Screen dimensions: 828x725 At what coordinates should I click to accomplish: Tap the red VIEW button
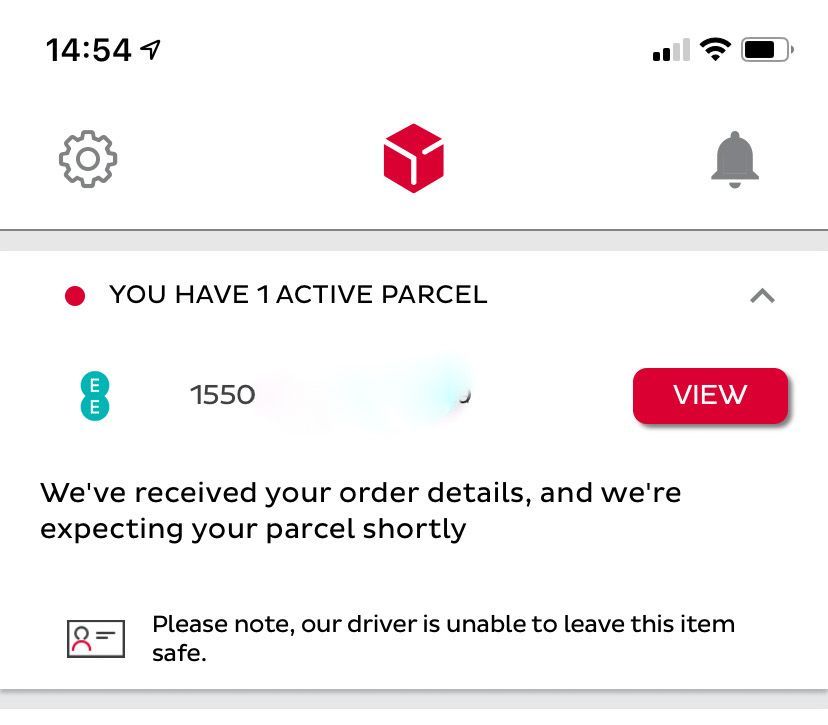(x=710, y=395)
